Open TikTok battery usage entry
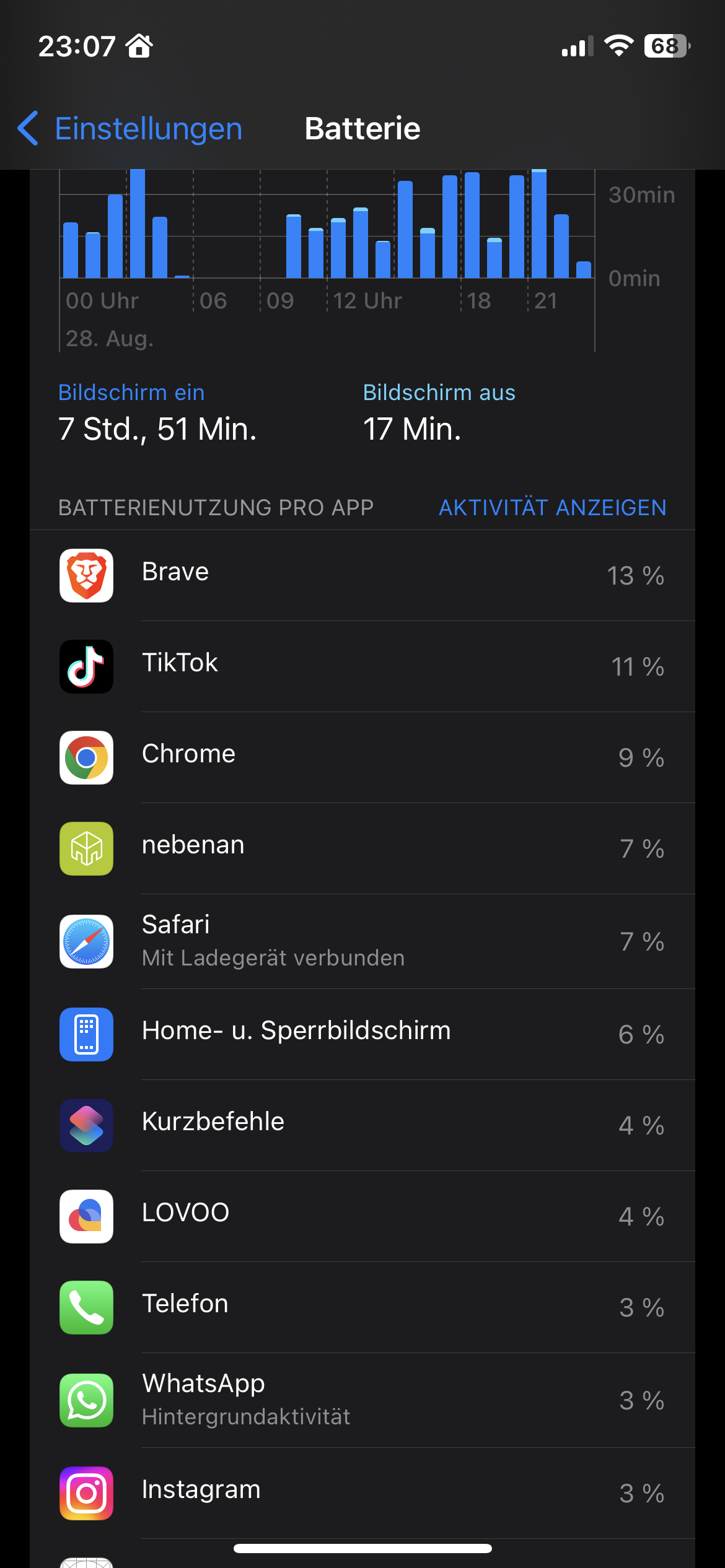The height and width of the screenshot is (1568, 725). click(x=362, y=666)
